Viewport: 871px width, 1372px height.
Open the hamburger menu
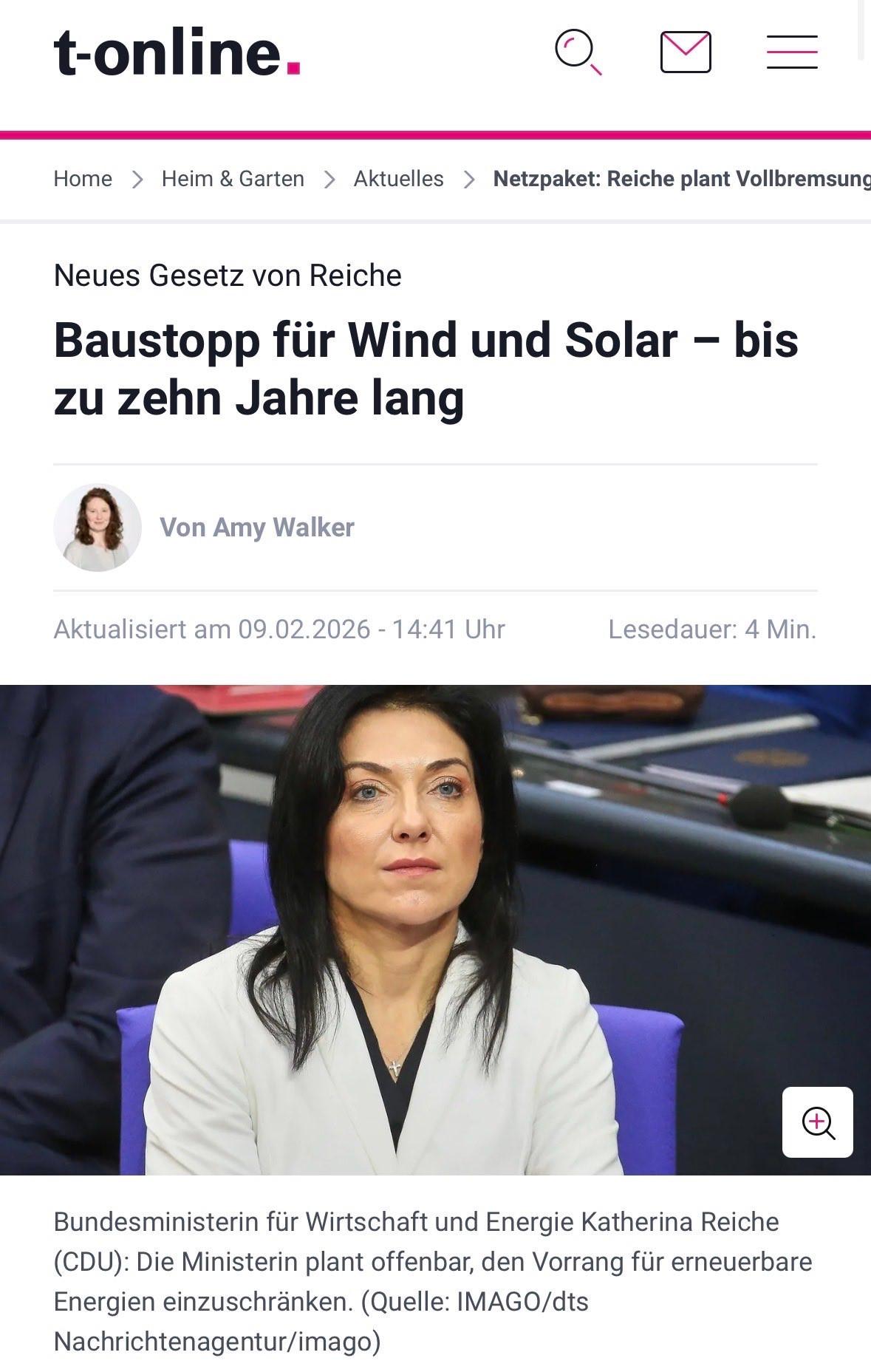791,52
